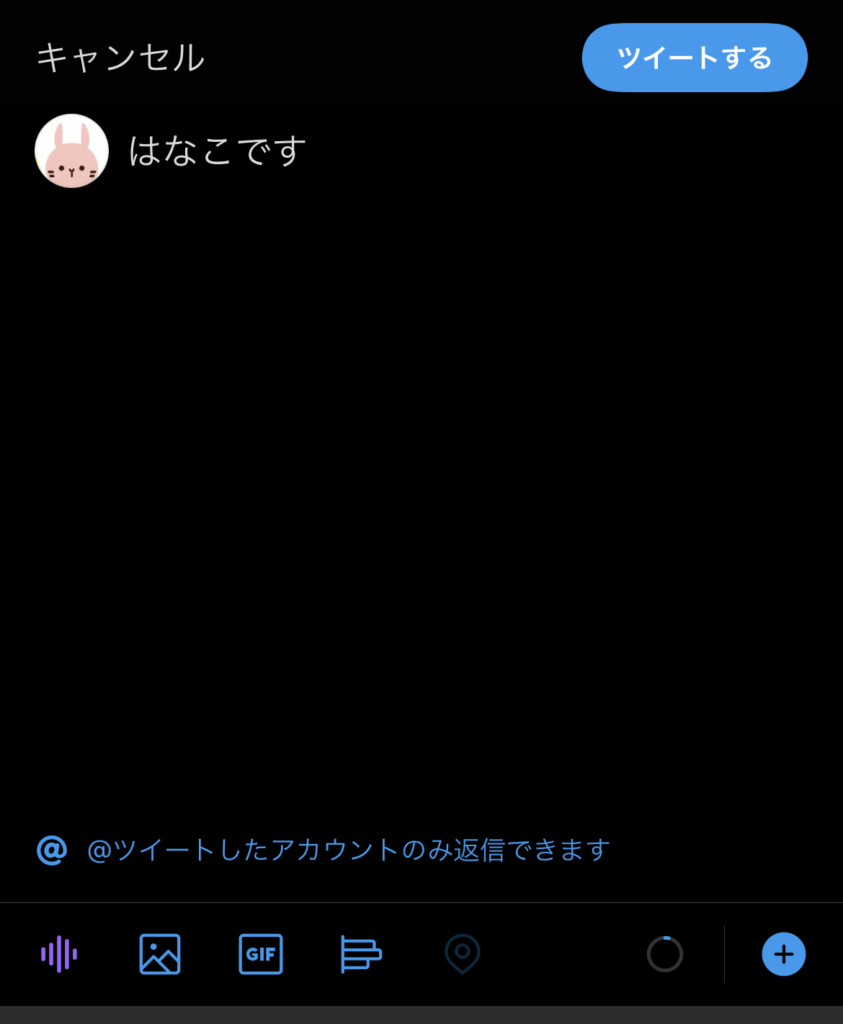Add another tweet with plus button

[x=784, y=954]
